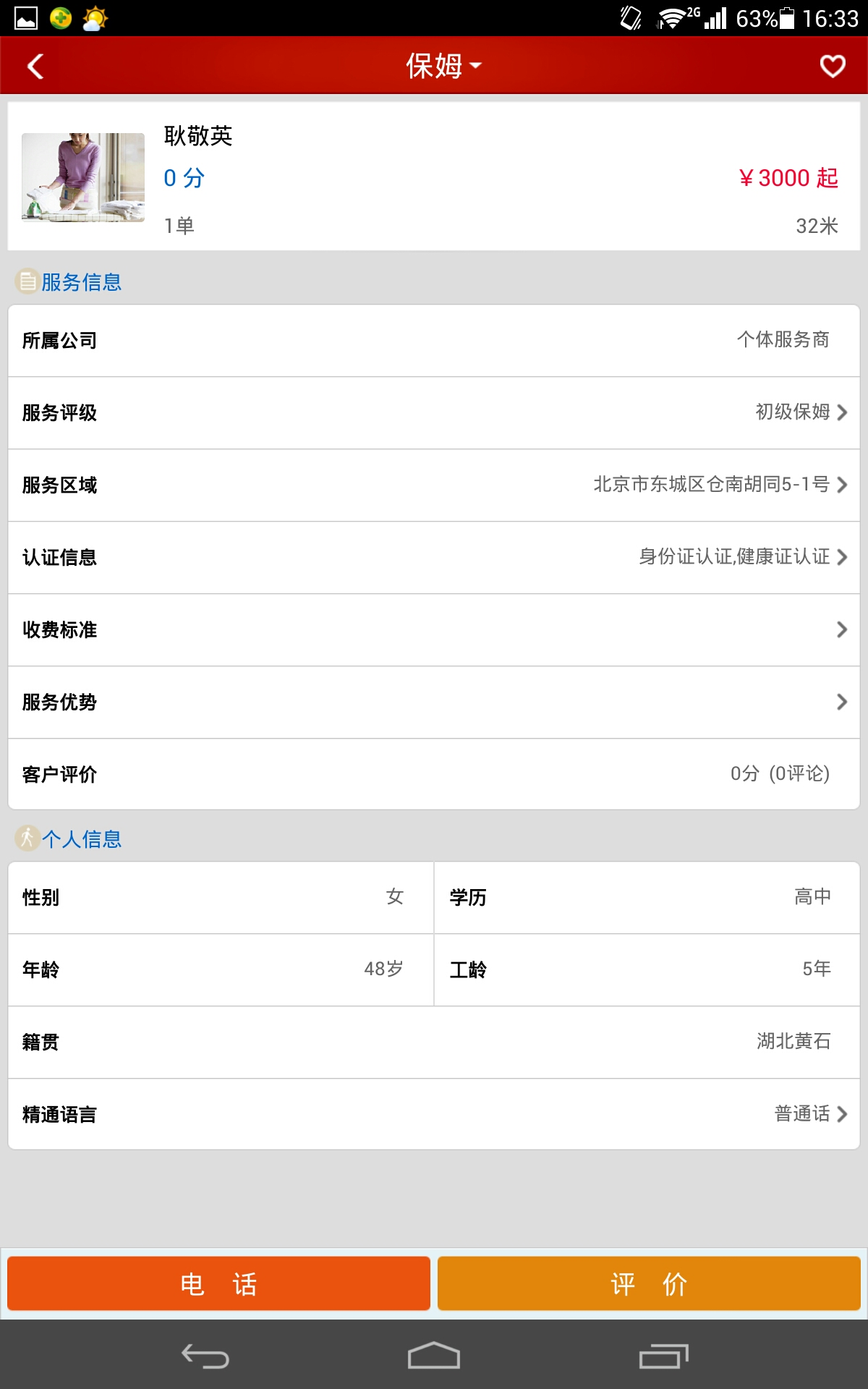This screenshot has width=868, height=1389.
Task: Expand the 精通语言 row showing 普通话
Action: tap(434, 1114)
